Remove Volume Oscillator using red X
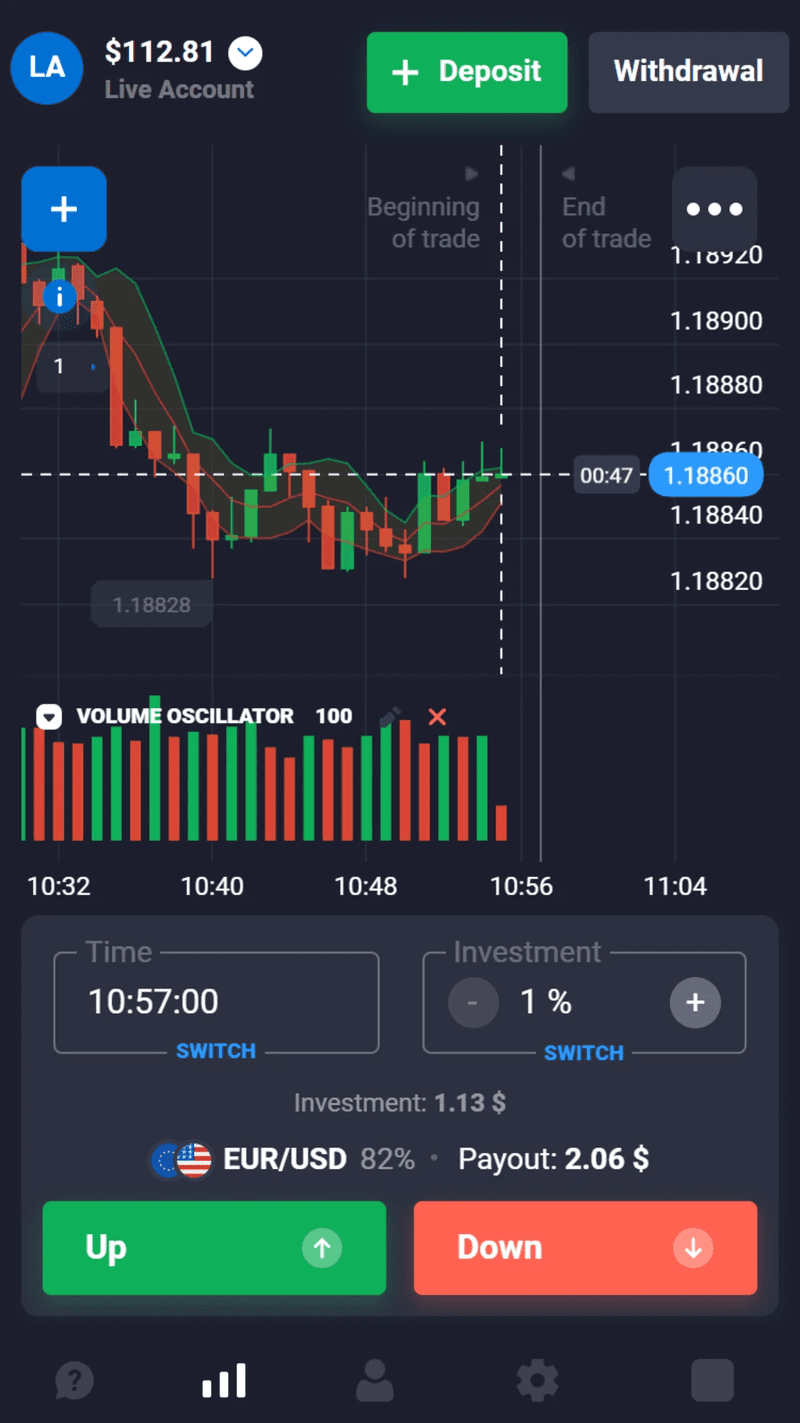Screen dimensions: 800x1423 [x=437, y=716]
